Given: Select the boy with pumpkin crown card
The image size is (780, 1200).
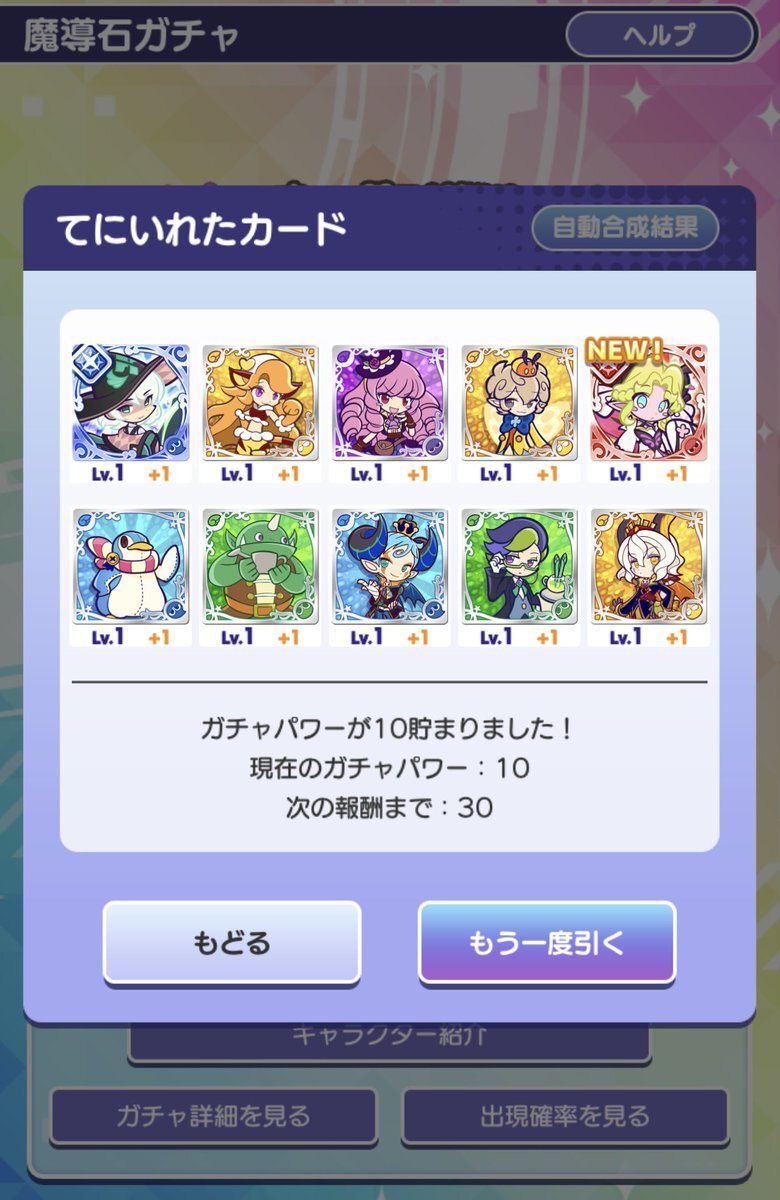Looking at the screenshot, I should pyautogui.click(x=518, y=403).
